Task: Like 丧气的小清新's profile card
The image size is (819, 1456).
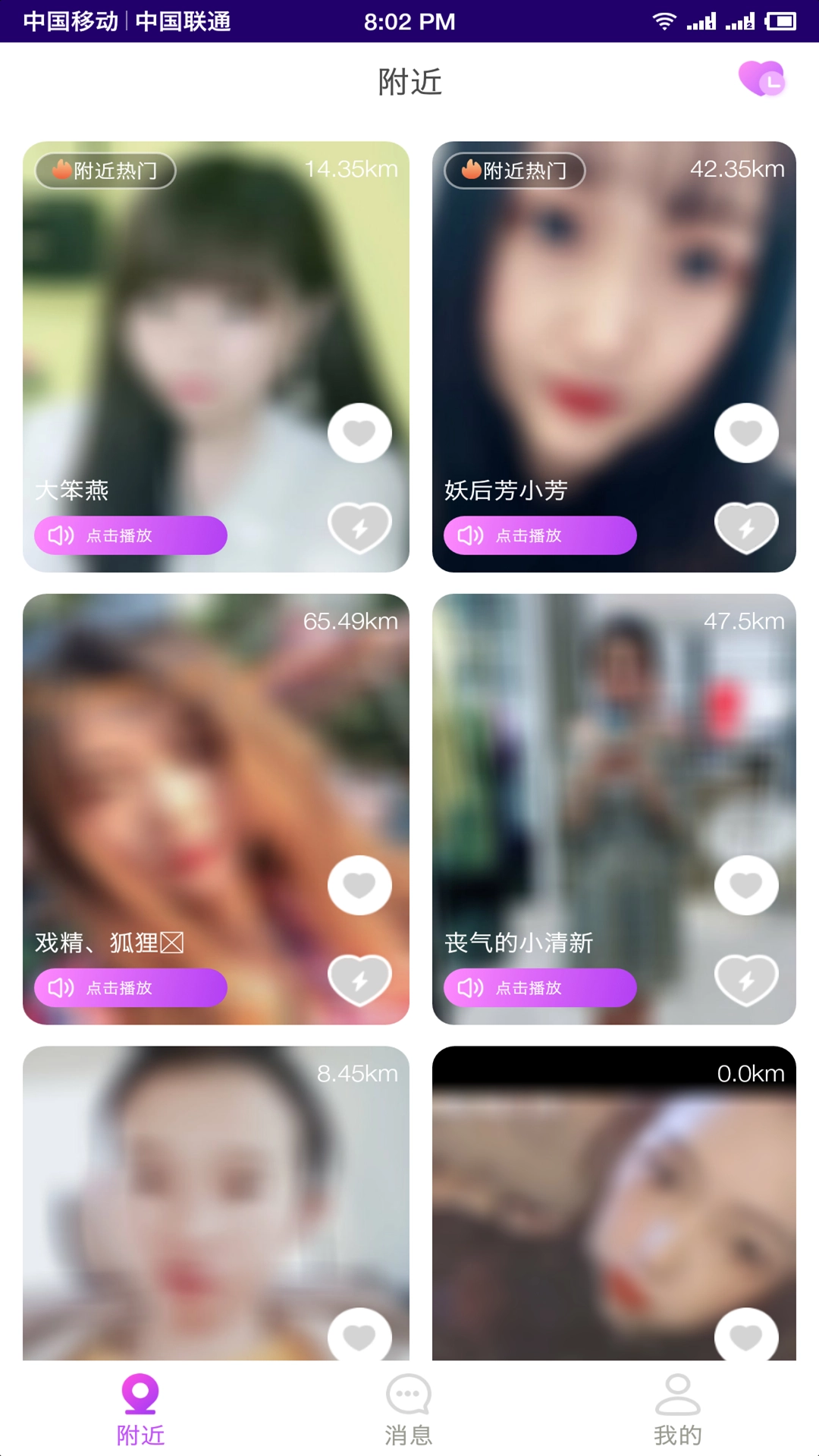Action: (x=746, y=885)
